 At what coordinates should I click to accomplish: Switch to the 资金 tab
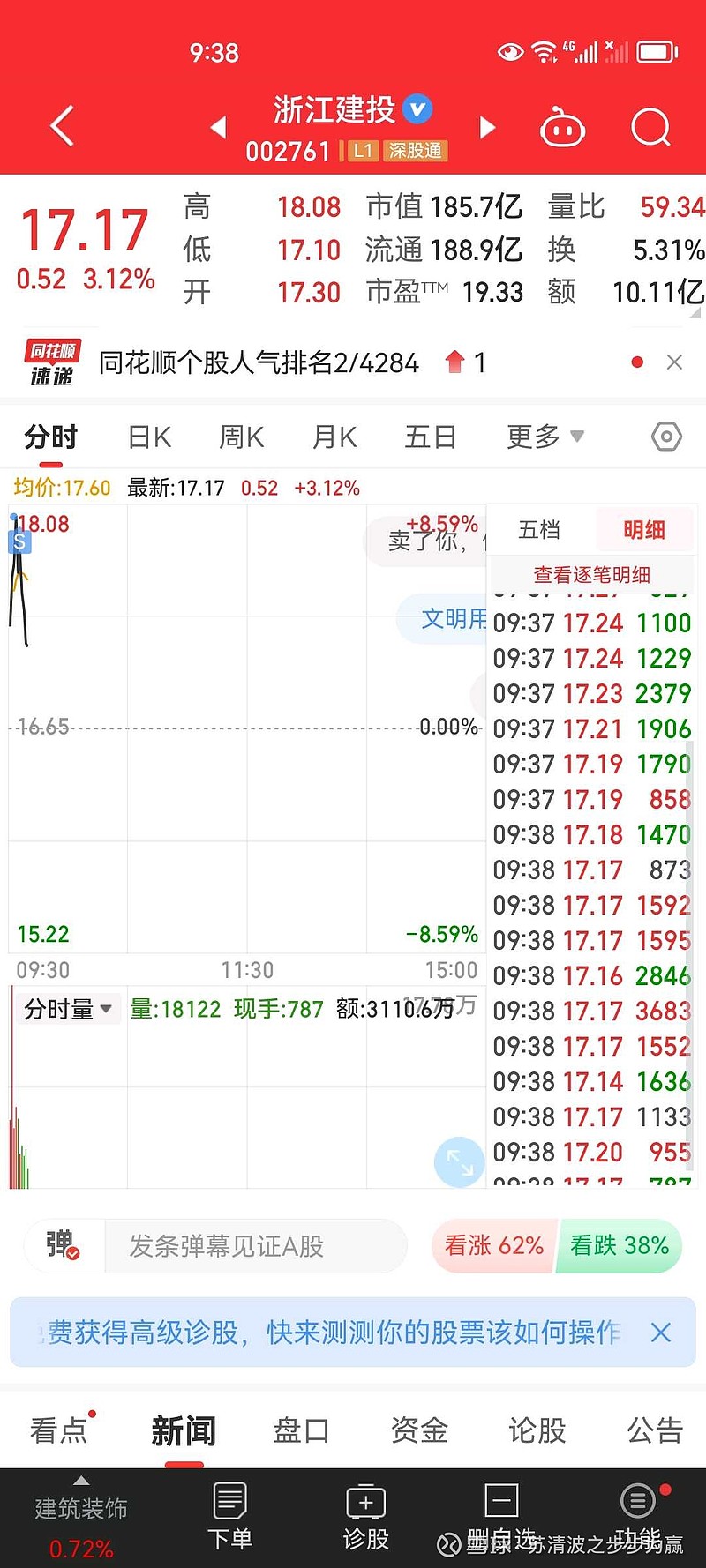pos(419,1430)
